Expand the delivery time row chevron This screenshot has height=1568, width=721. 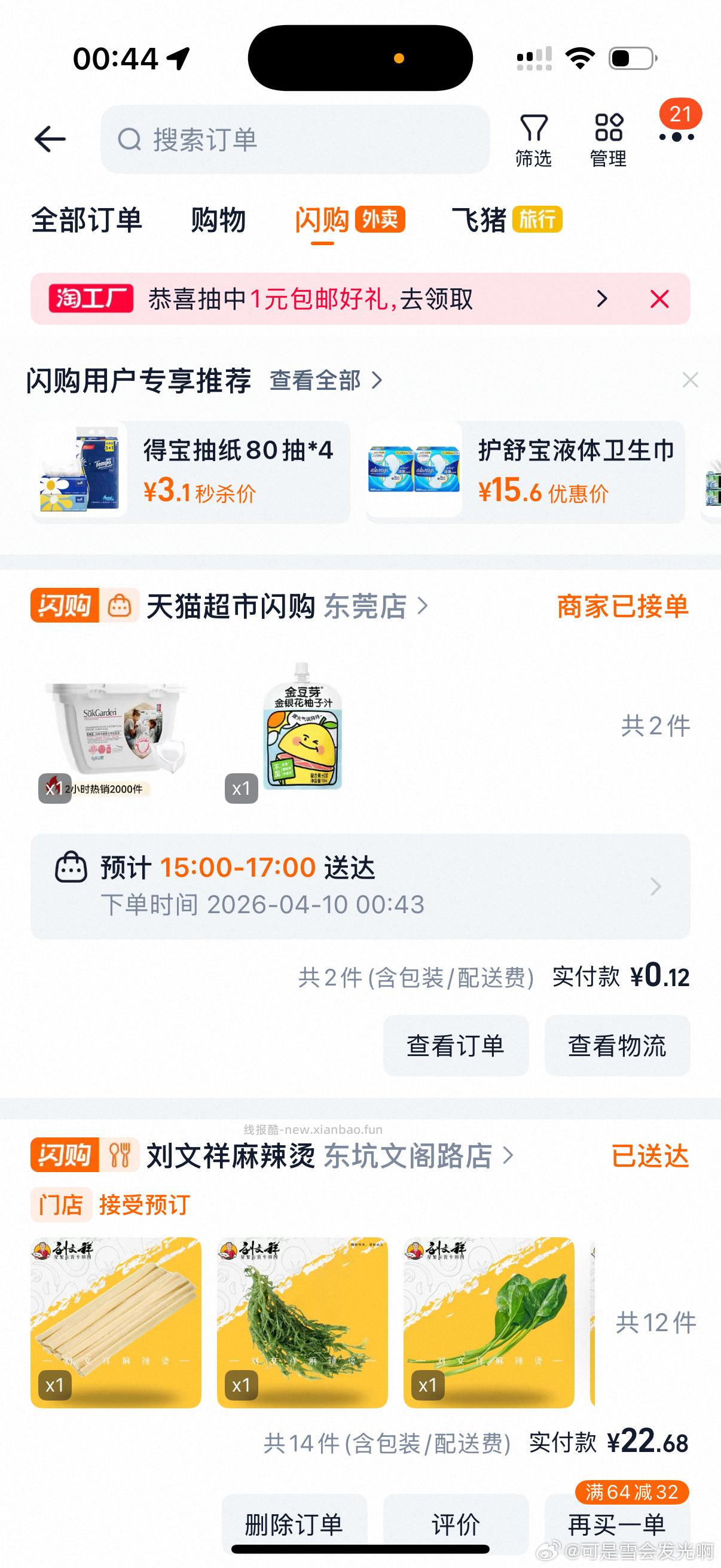click(656, 887)
